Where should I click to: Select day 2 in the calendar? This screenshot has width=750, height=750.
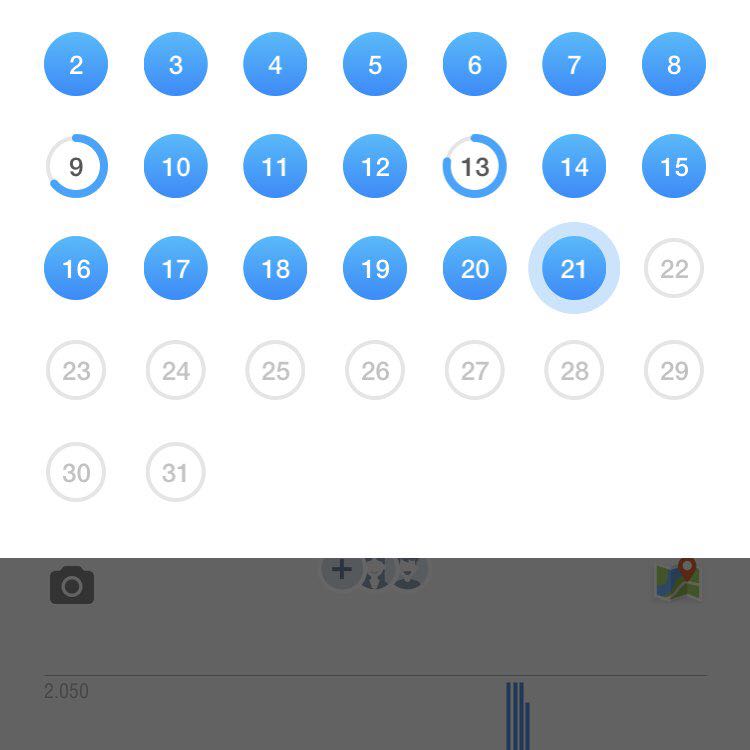(x=76, y=65)
